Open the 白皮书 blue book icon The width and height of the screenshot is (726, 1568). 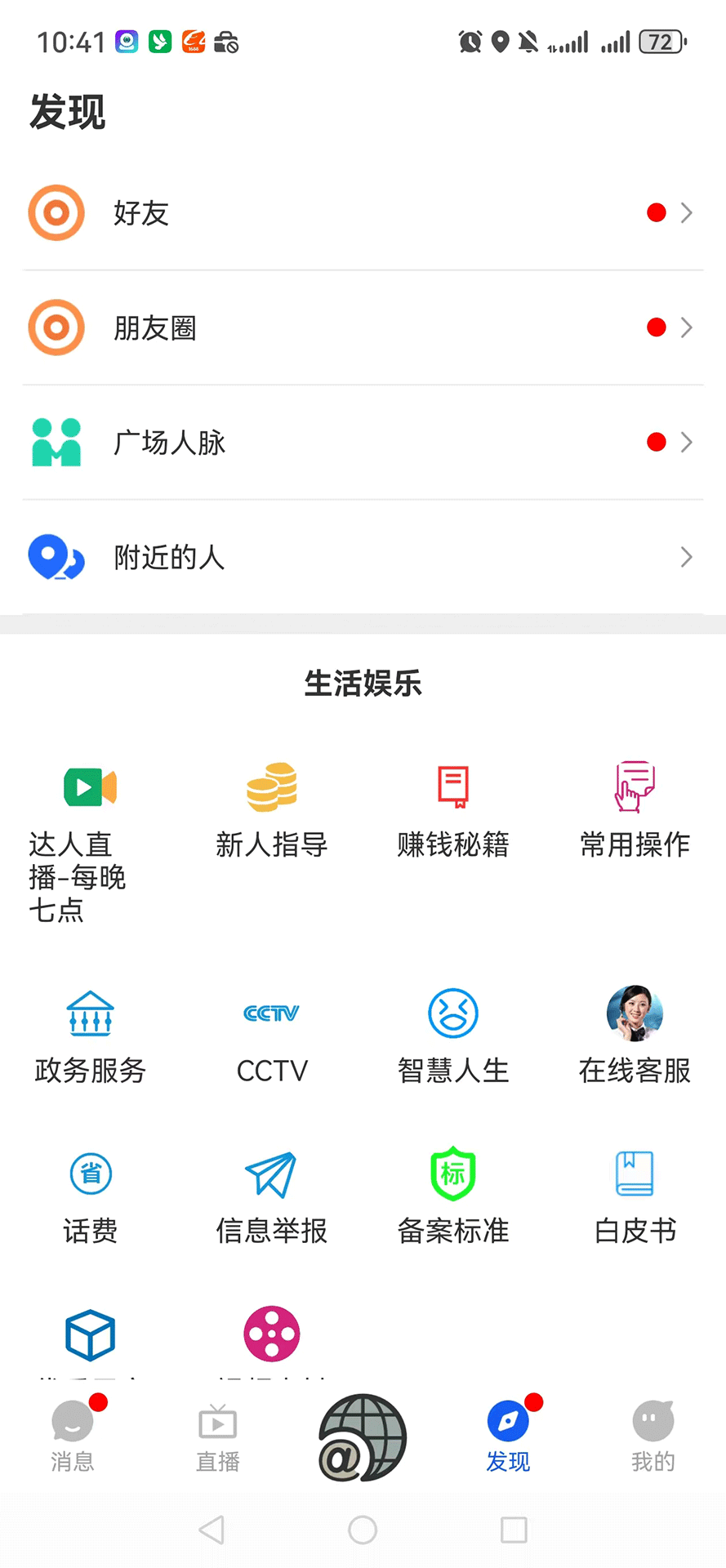[634, 1174]
